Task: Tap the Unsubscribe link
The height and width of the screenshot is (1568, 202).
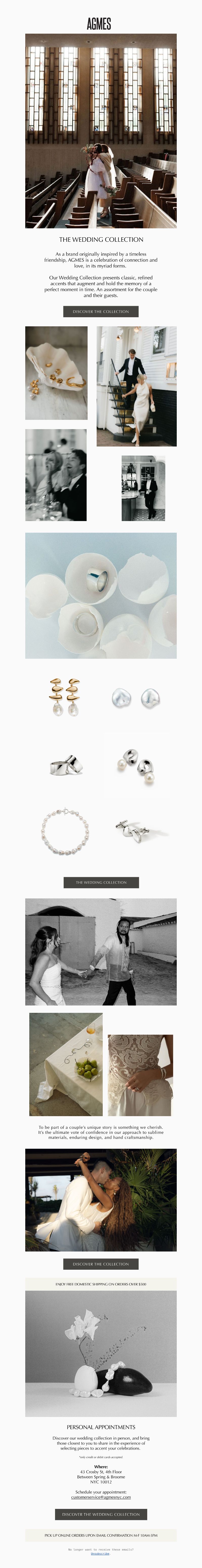Action: pyautogui.click(x=101, y=1553)
